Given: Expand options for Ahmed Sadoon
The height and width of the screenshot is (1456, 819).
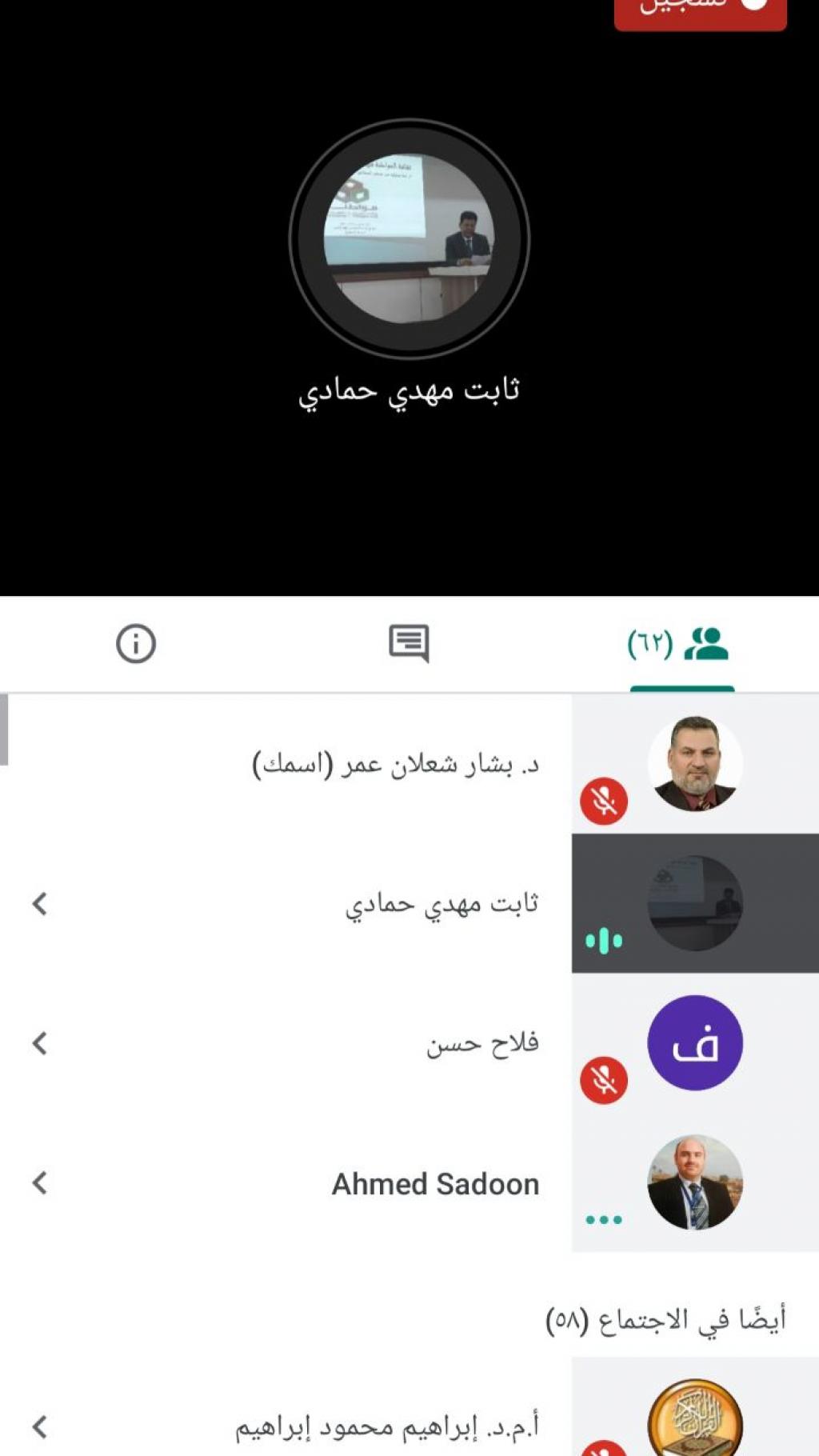Looking at the screenshot, I should point(40,1182).
